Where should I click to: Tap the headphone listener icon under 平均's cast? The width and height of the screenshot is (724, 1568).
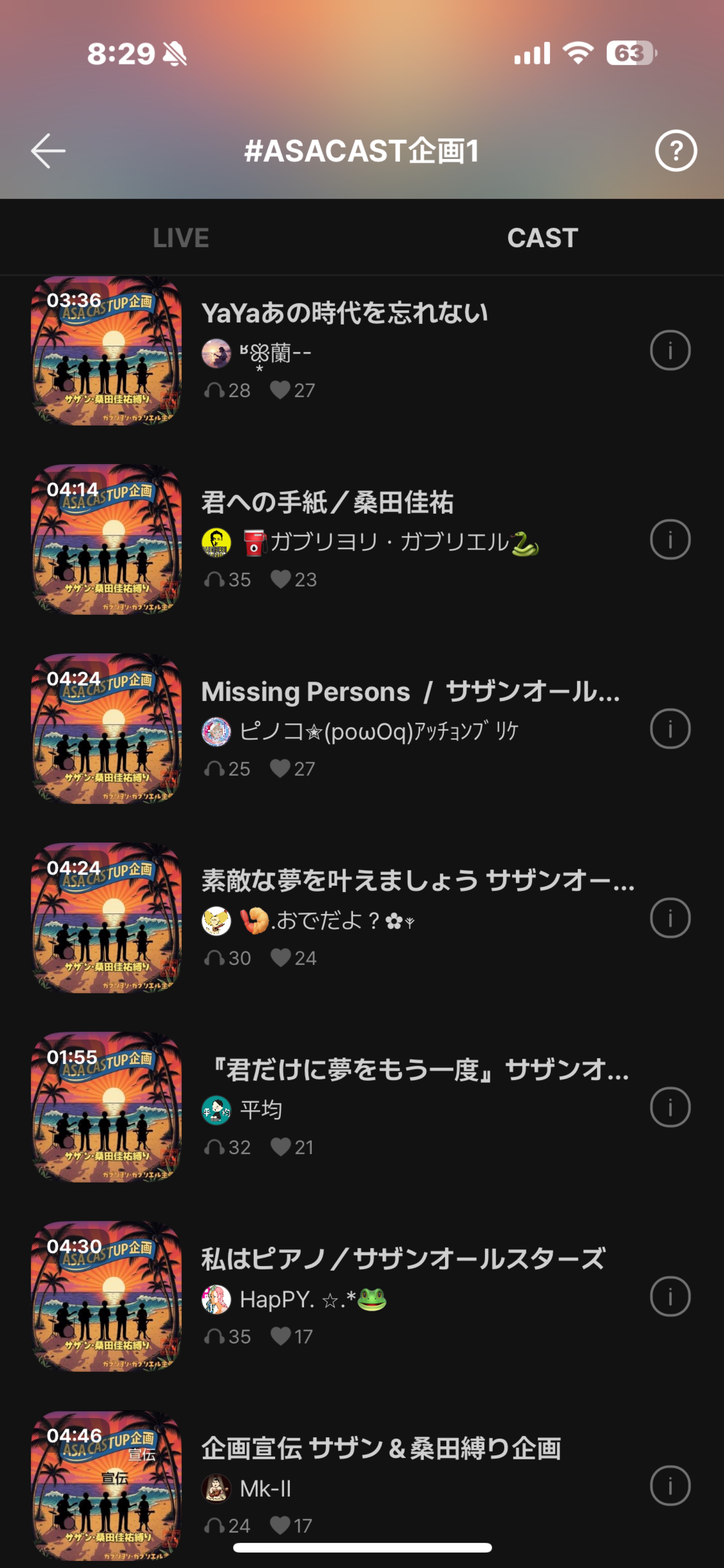click(x=214, y=1148)
